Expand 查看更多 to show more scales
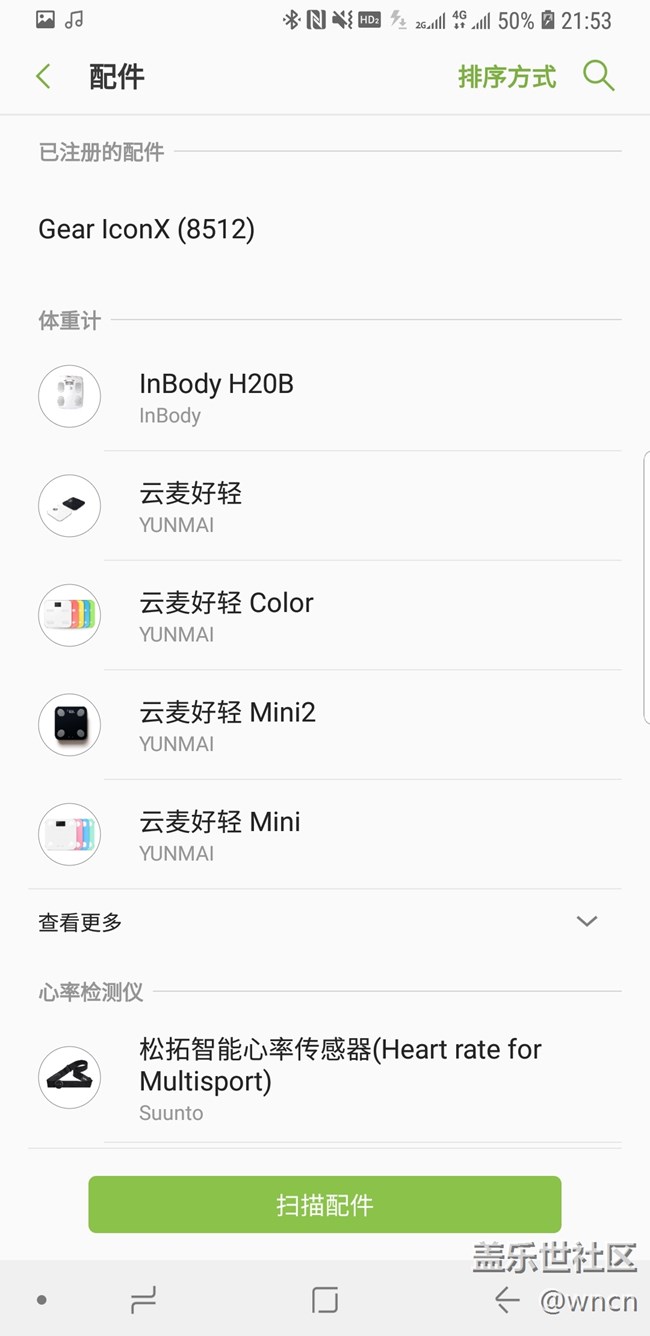Image resolution: width=650 pixels, height=1336 pixels. pos(324,922)
